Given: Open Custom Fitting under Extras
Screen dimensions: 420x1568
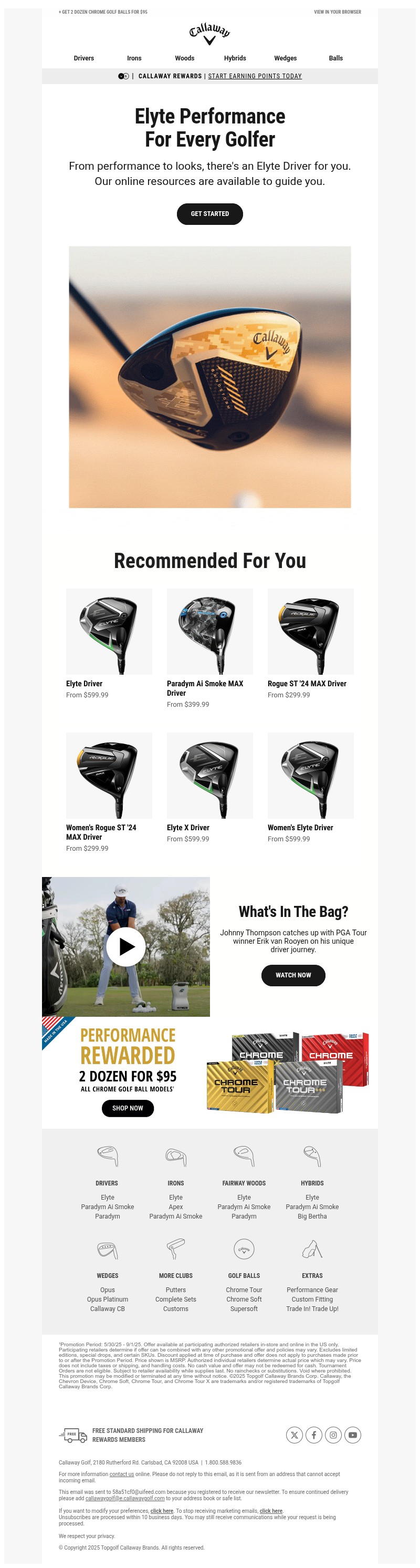Looking at the screenshot, I should [312, 1299].
